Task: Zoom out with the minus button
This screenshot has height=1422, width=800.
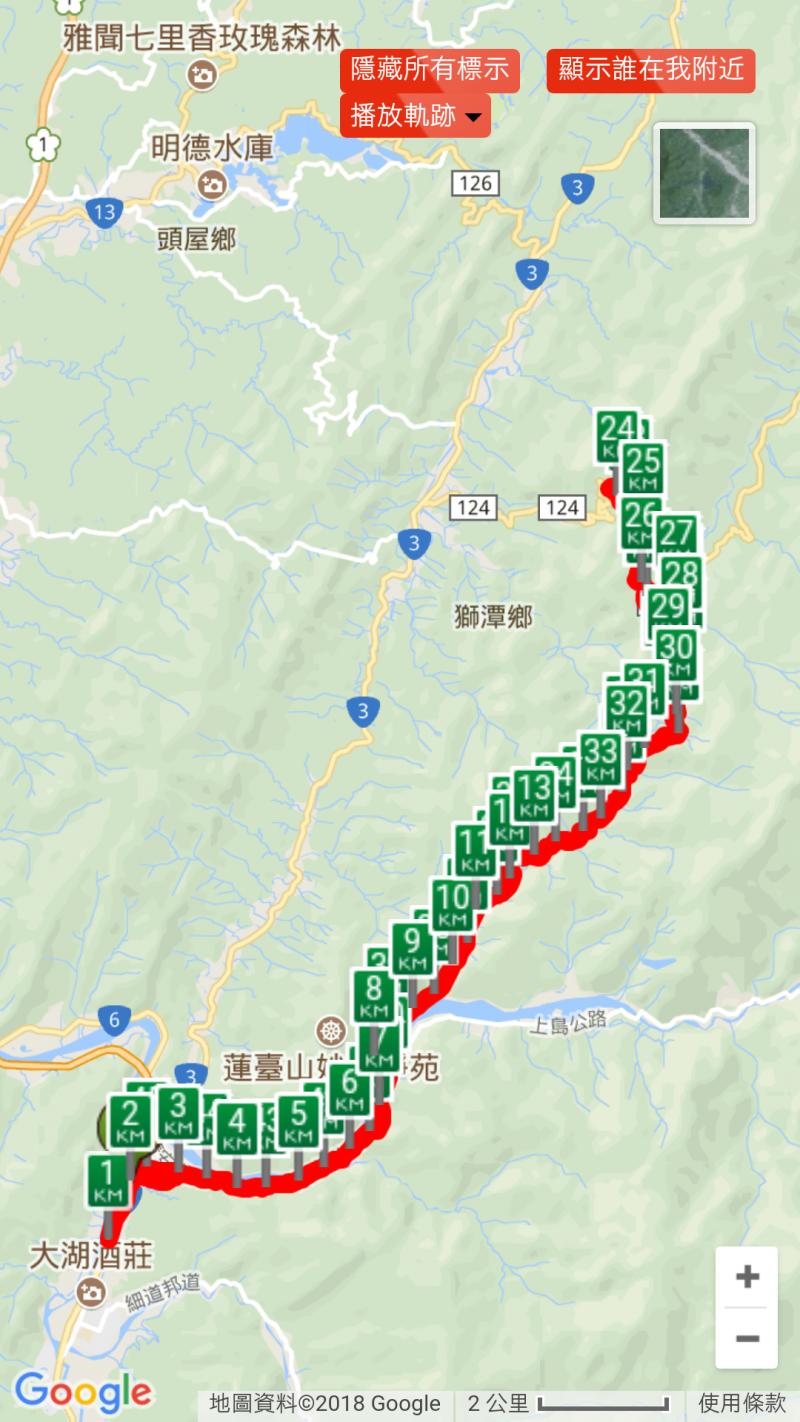Action: click(746, 1338)
